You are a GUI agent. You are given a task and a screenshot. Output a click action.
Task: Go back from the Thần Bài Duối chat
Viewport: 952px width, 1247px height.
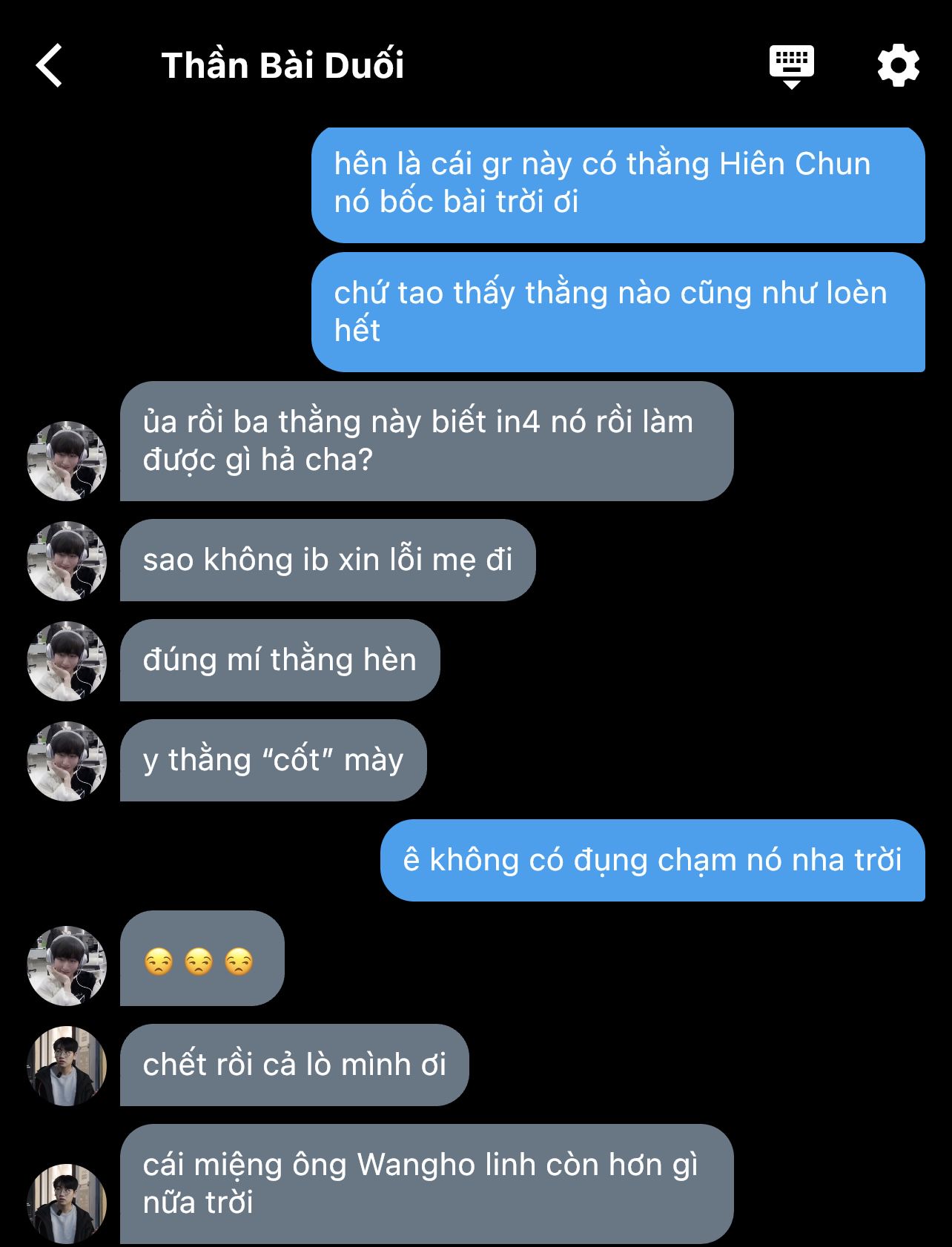point(50,65)
